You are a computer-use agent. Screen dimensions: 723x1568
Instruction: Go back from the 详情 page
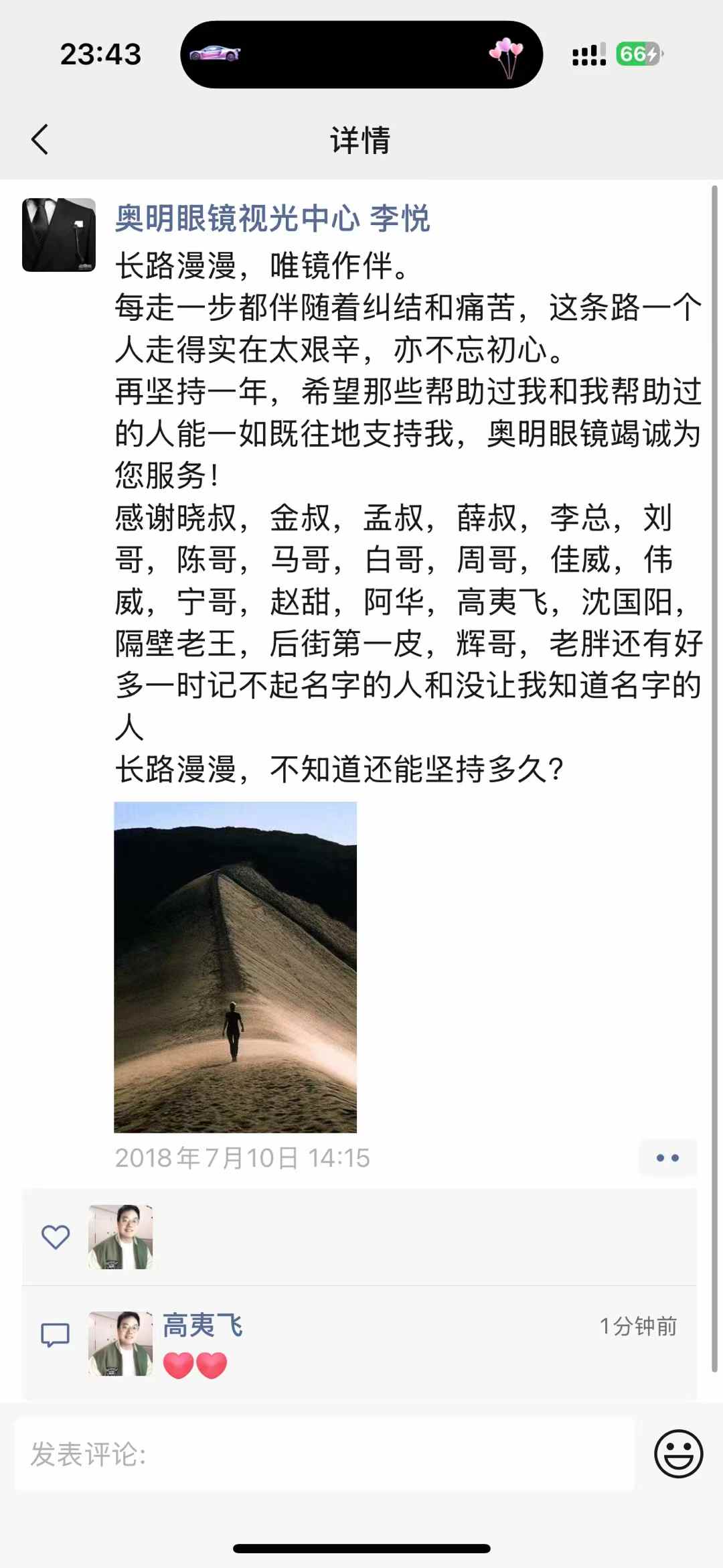(x=40, y=139)
